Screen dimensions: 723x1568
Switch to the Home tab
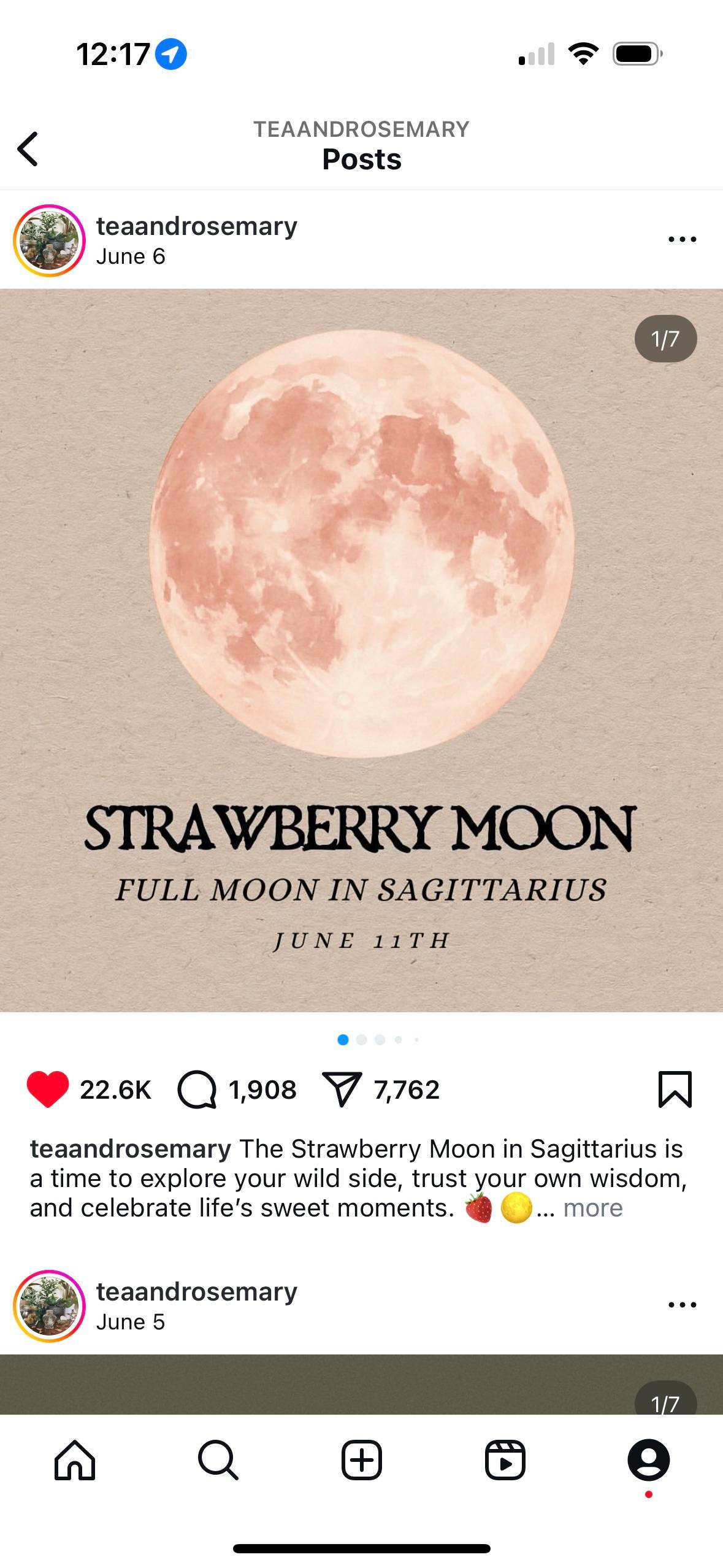point(75,1460)
